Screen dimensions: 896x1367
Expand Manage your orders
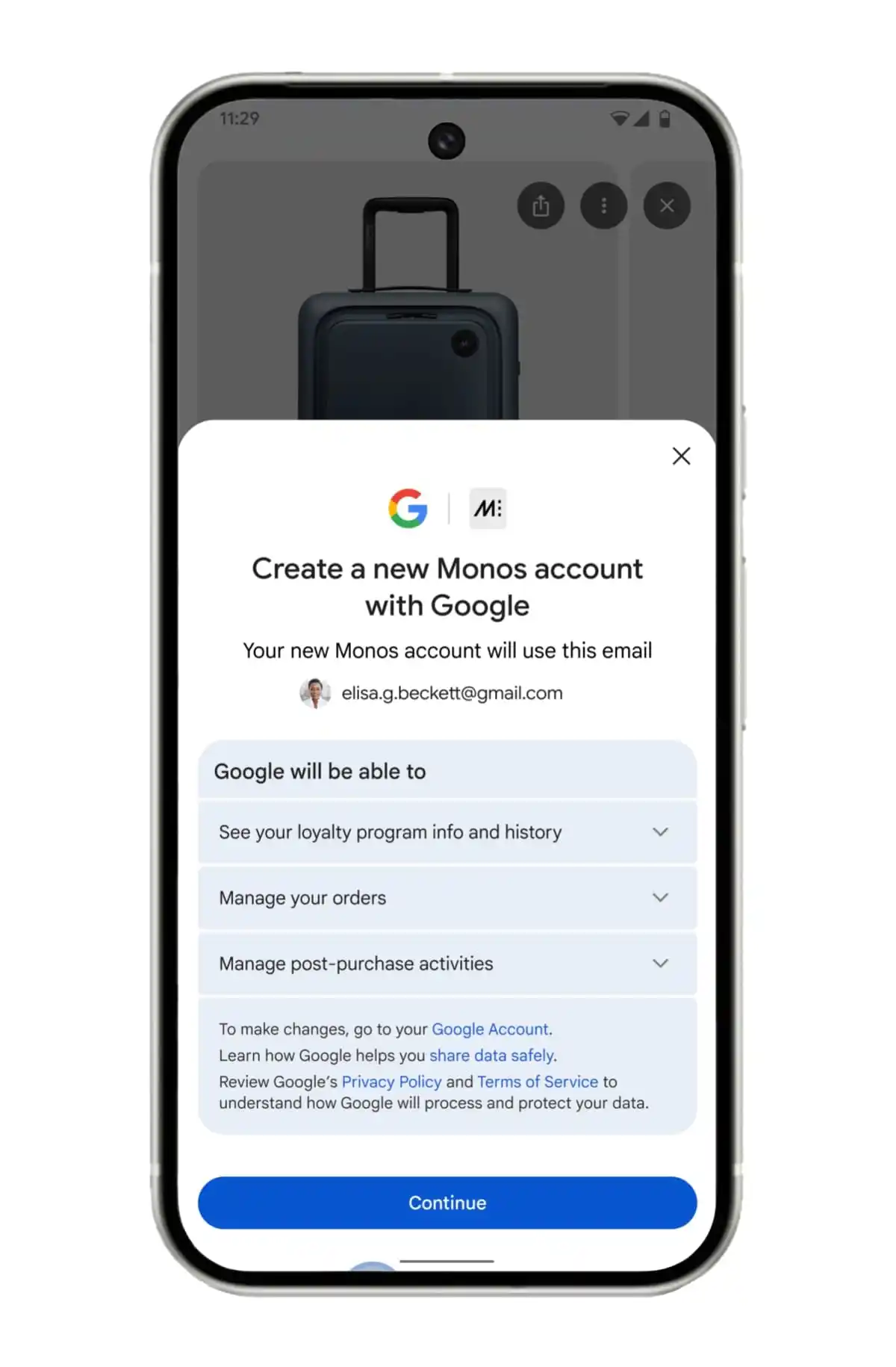coord(660,897)
